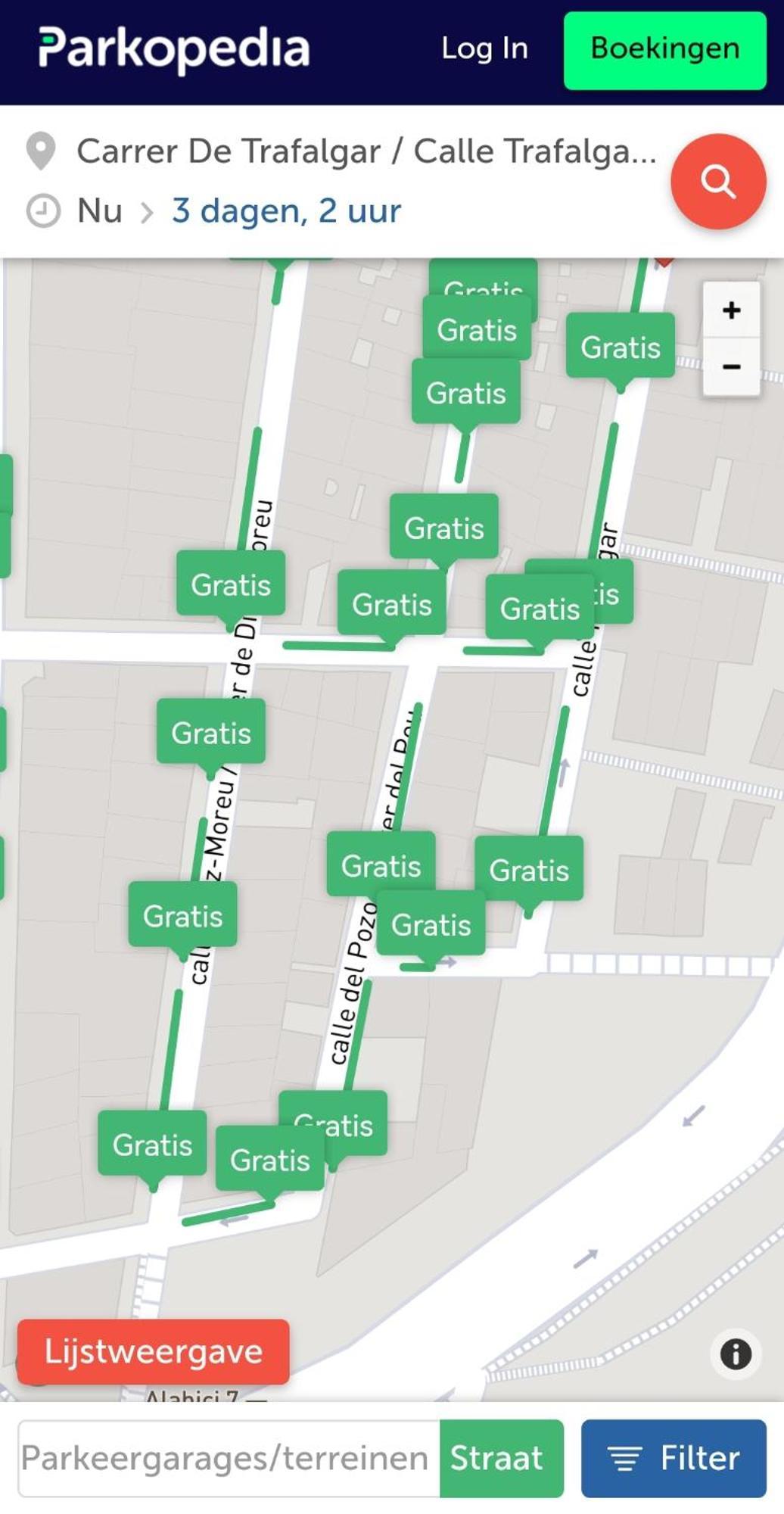Viewport: 784px width, 1514px height.
Task: Tap Log In
Action: (484, 49)
